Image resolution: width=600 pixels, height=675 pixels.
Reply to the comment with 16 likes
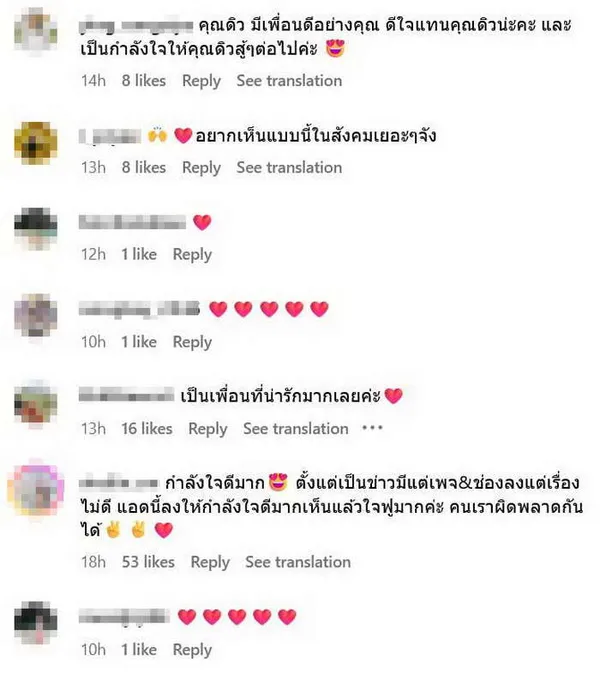pyautogui.click(x=208, y=429)
